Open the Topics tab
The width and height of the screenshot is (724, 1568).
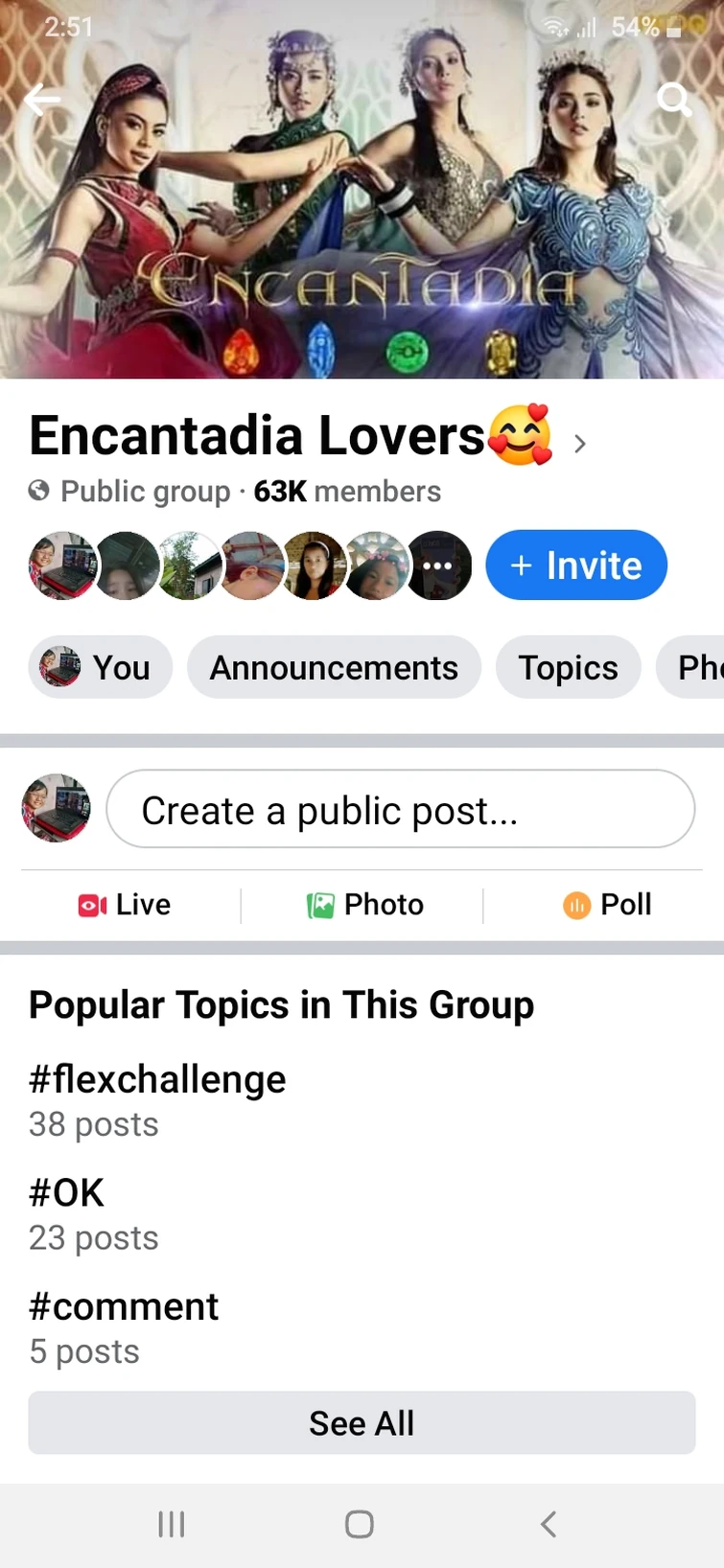click(x=568, y=667)
